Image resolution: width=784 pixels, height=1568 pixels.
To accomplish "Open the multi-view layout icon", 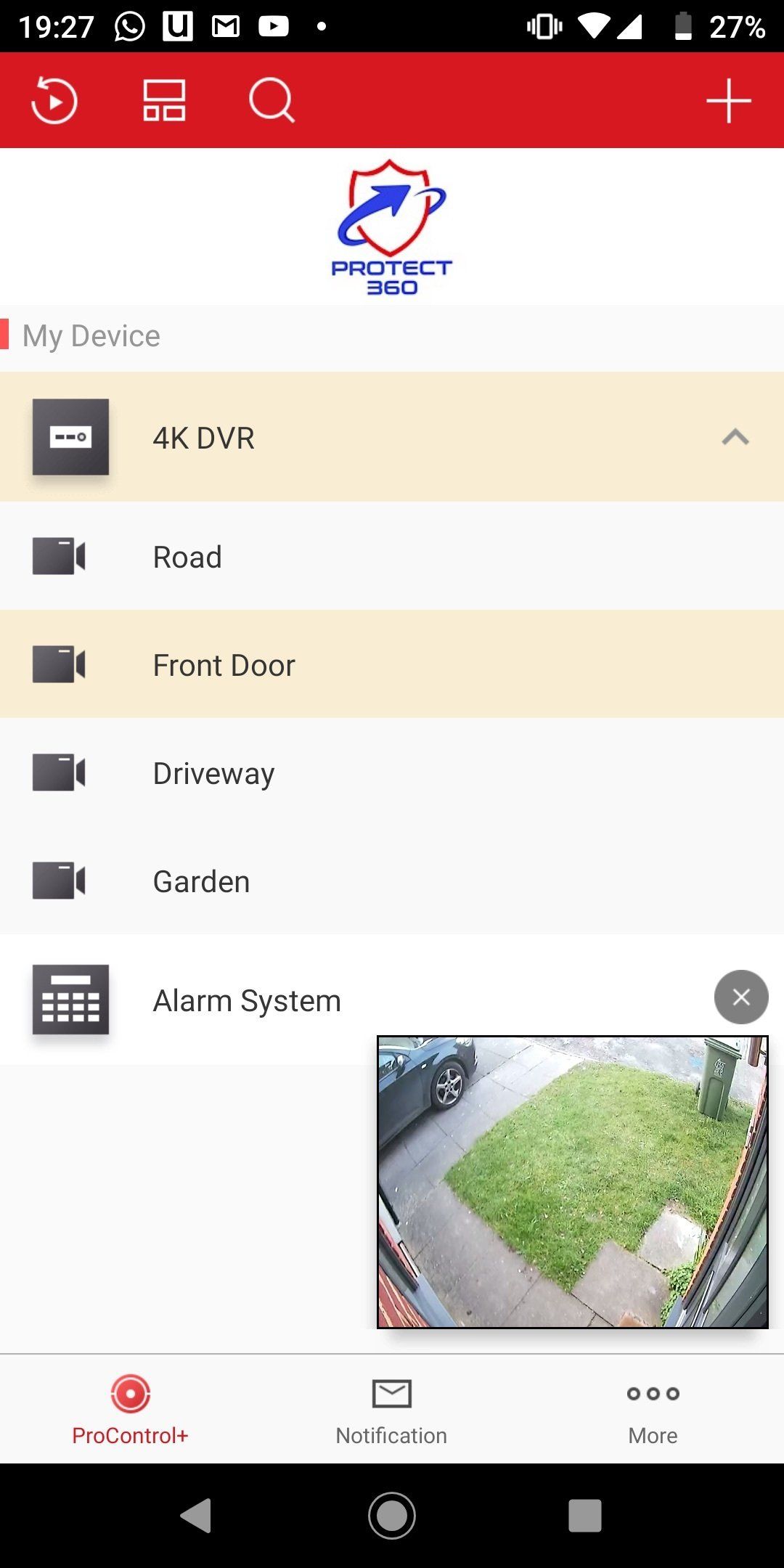I will [164, 100].
